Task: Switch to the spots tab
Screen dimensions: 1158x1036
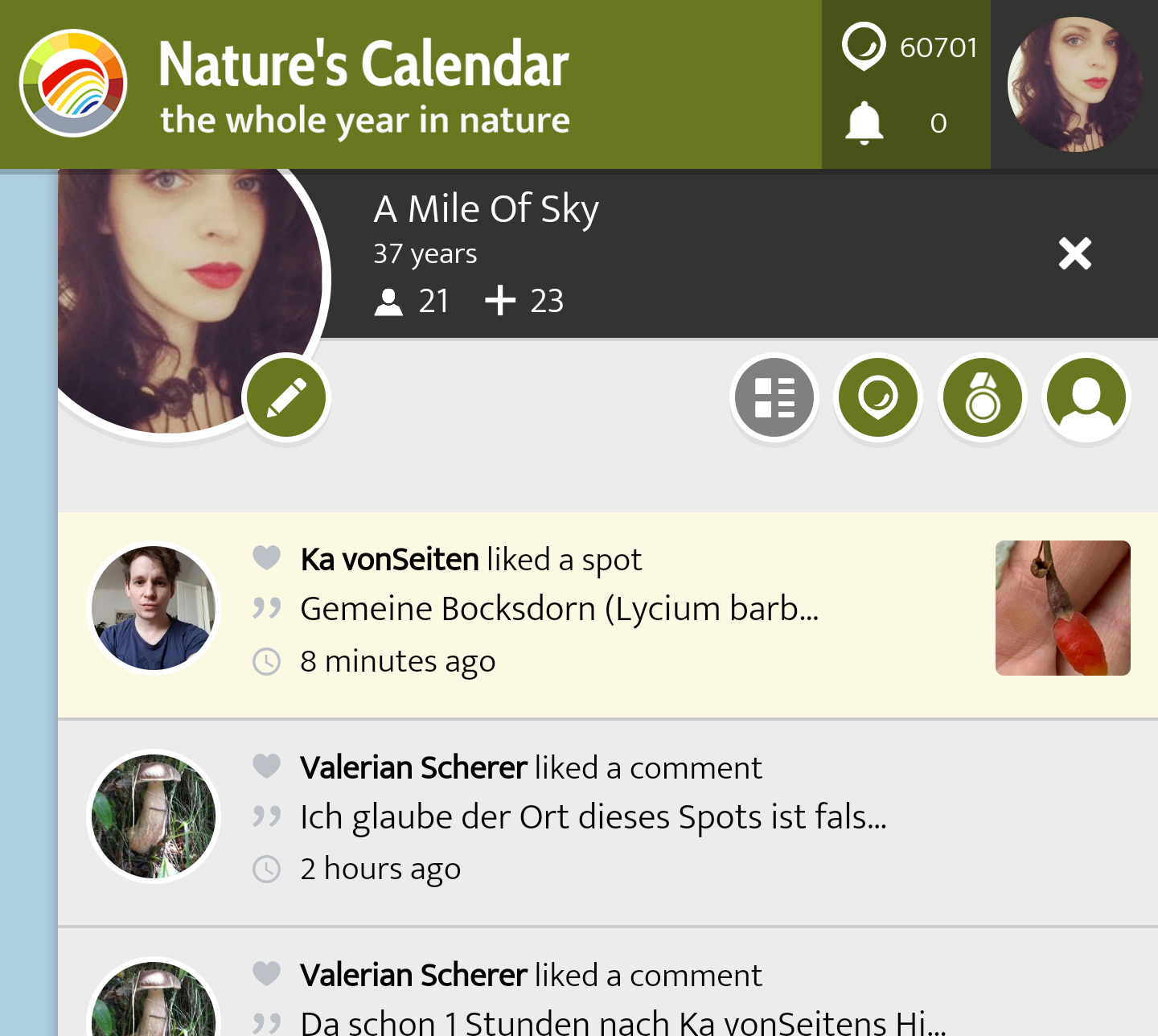Action: [x=878, y=397]
